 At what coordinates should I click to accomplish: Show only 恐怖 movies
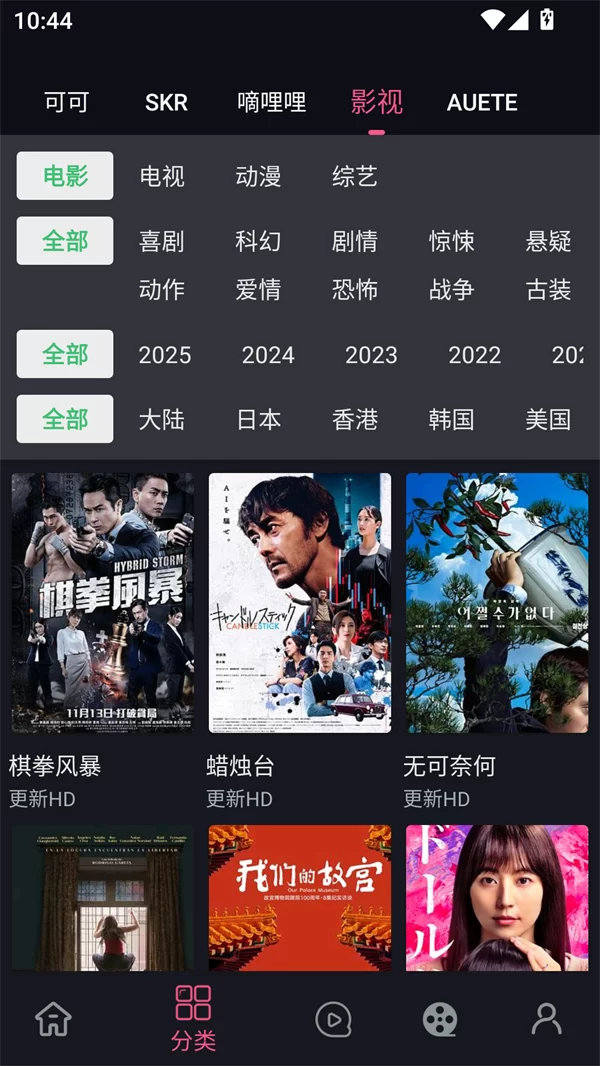click(354, 290)
